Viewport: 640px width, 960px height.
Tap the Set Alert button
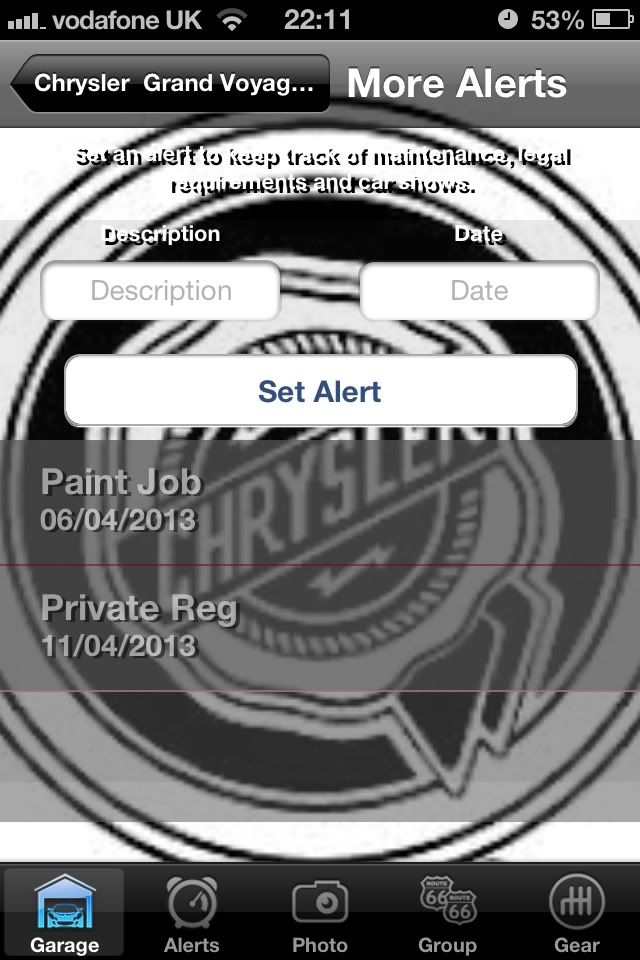(320, 391)
